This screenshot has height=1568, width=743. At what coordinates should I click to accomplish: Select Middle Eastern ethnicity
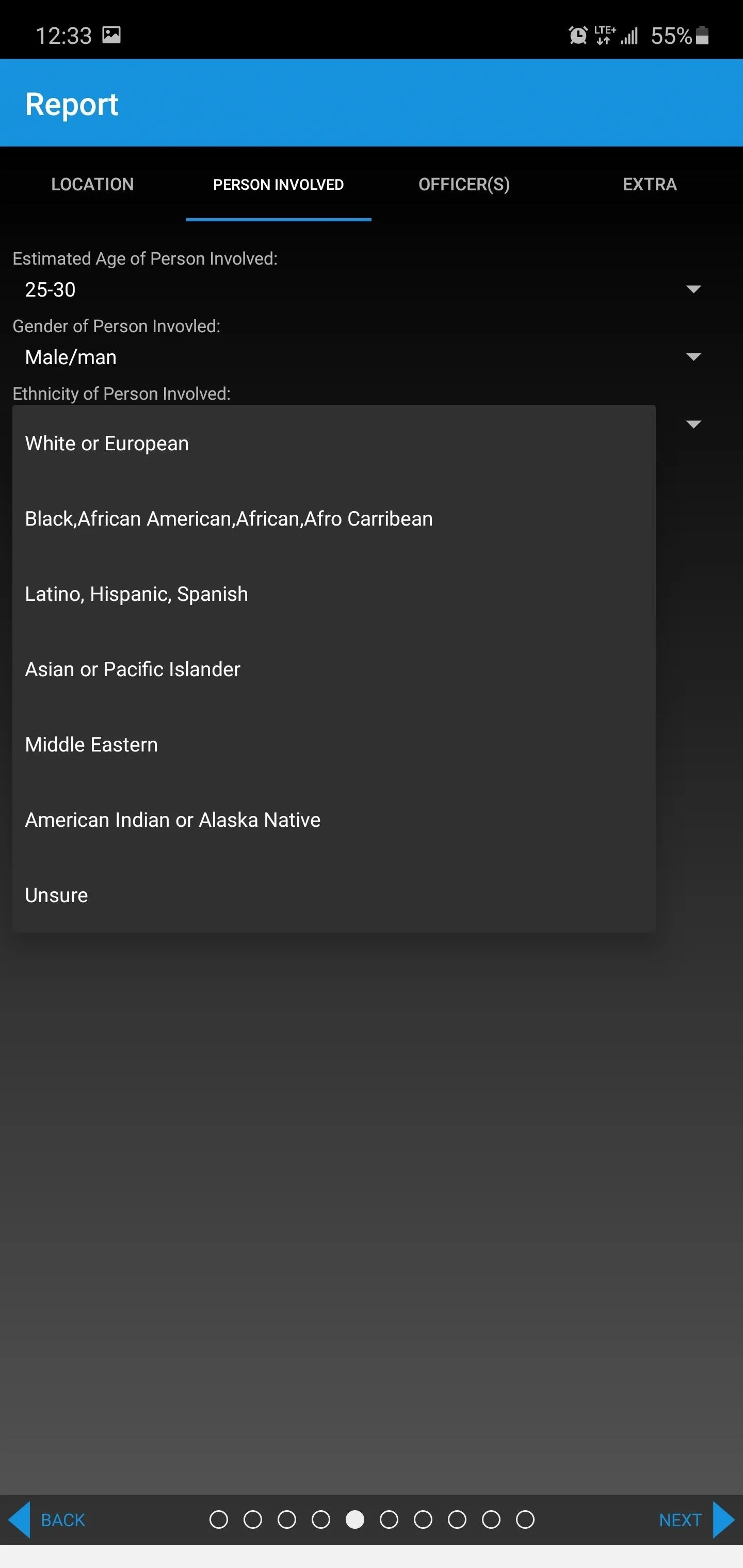pos(334,744)
